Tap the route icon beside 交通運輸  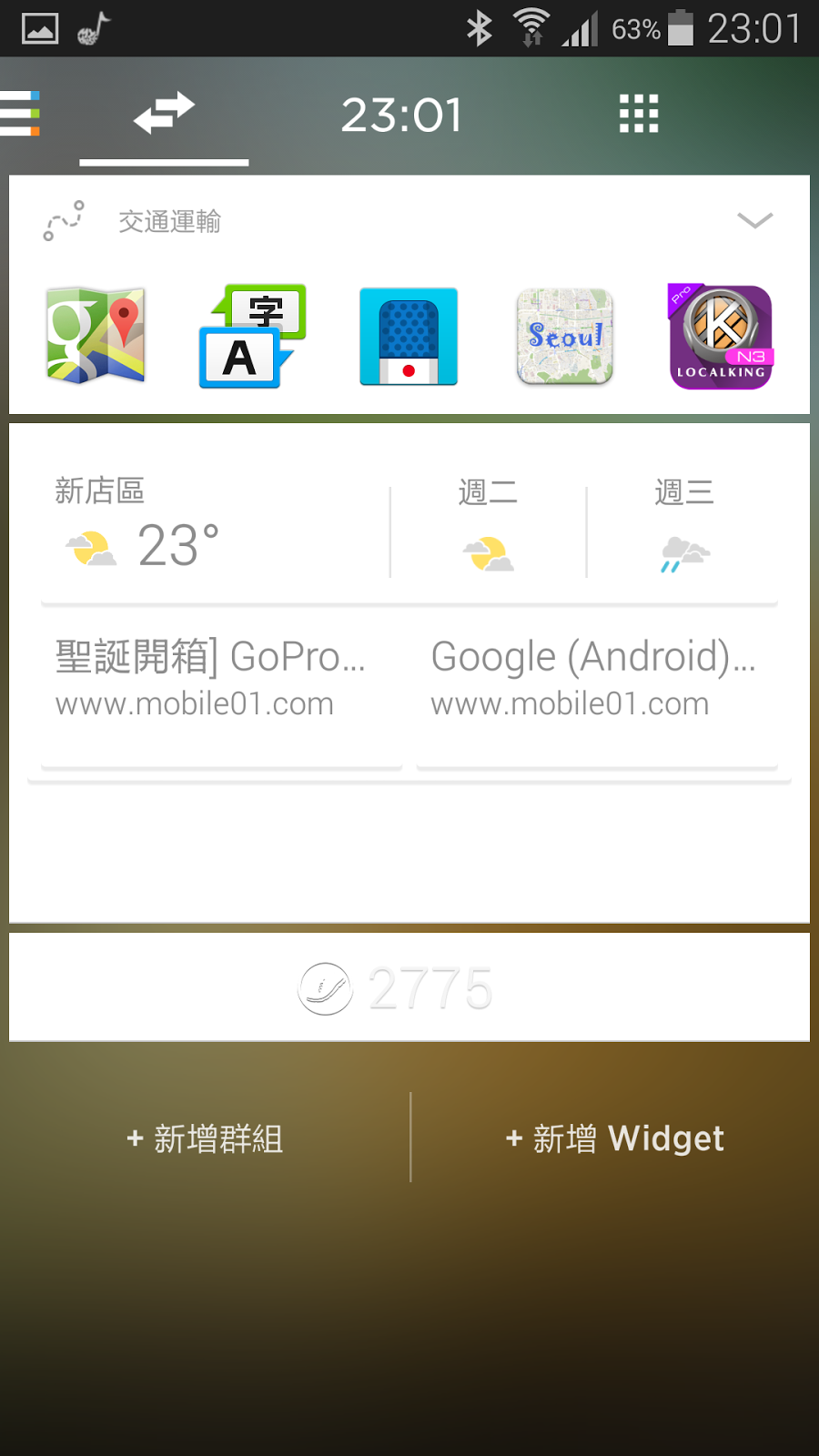pos(64,221)
